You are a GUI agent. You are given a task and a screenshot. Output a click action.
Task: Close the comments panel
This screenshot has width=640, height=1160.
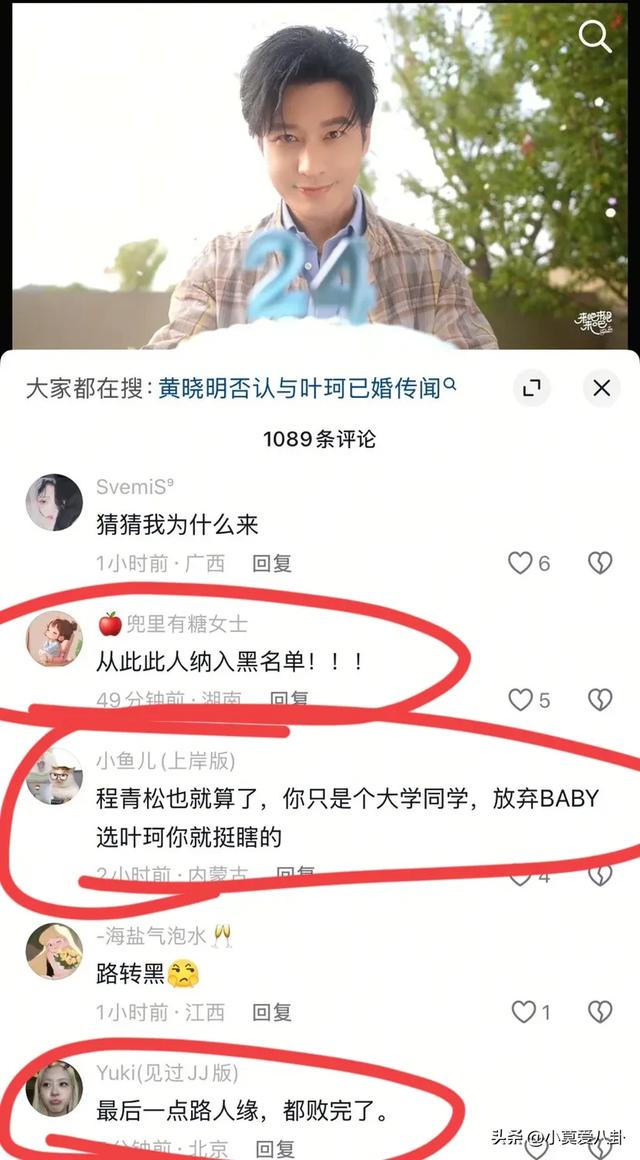(x=601, y=388)
